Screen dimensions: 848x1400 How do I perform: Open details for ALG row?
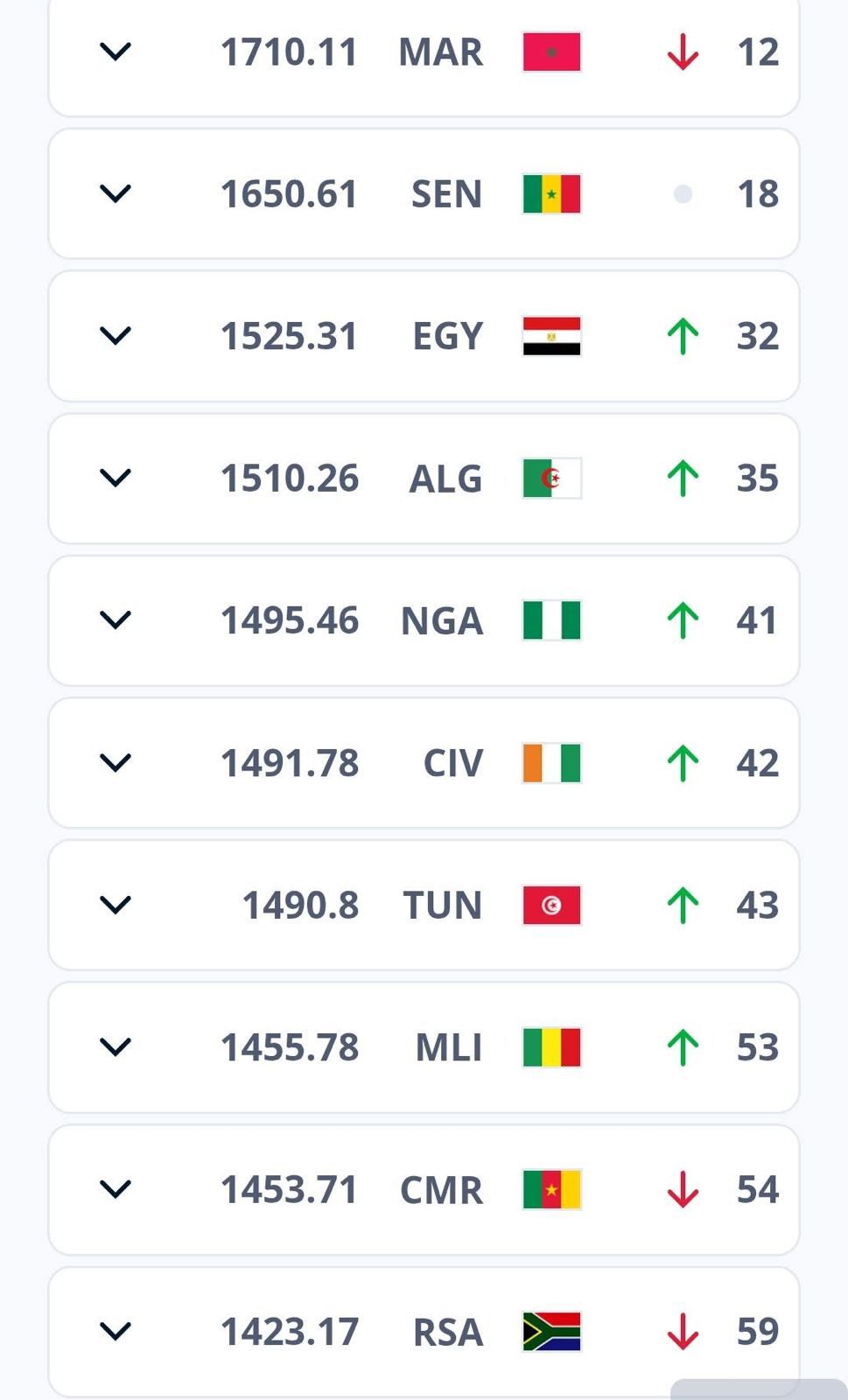115,478
